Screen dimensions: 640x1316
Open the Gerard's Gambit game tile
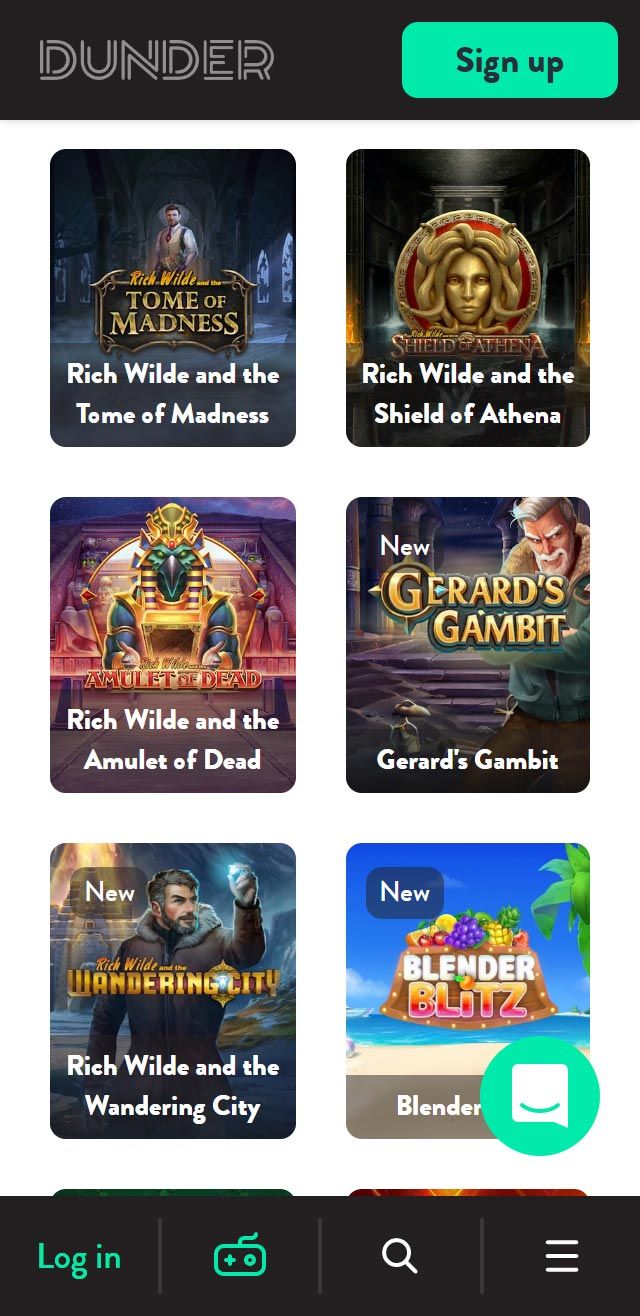pyautogui.click(x=467, y=644)
